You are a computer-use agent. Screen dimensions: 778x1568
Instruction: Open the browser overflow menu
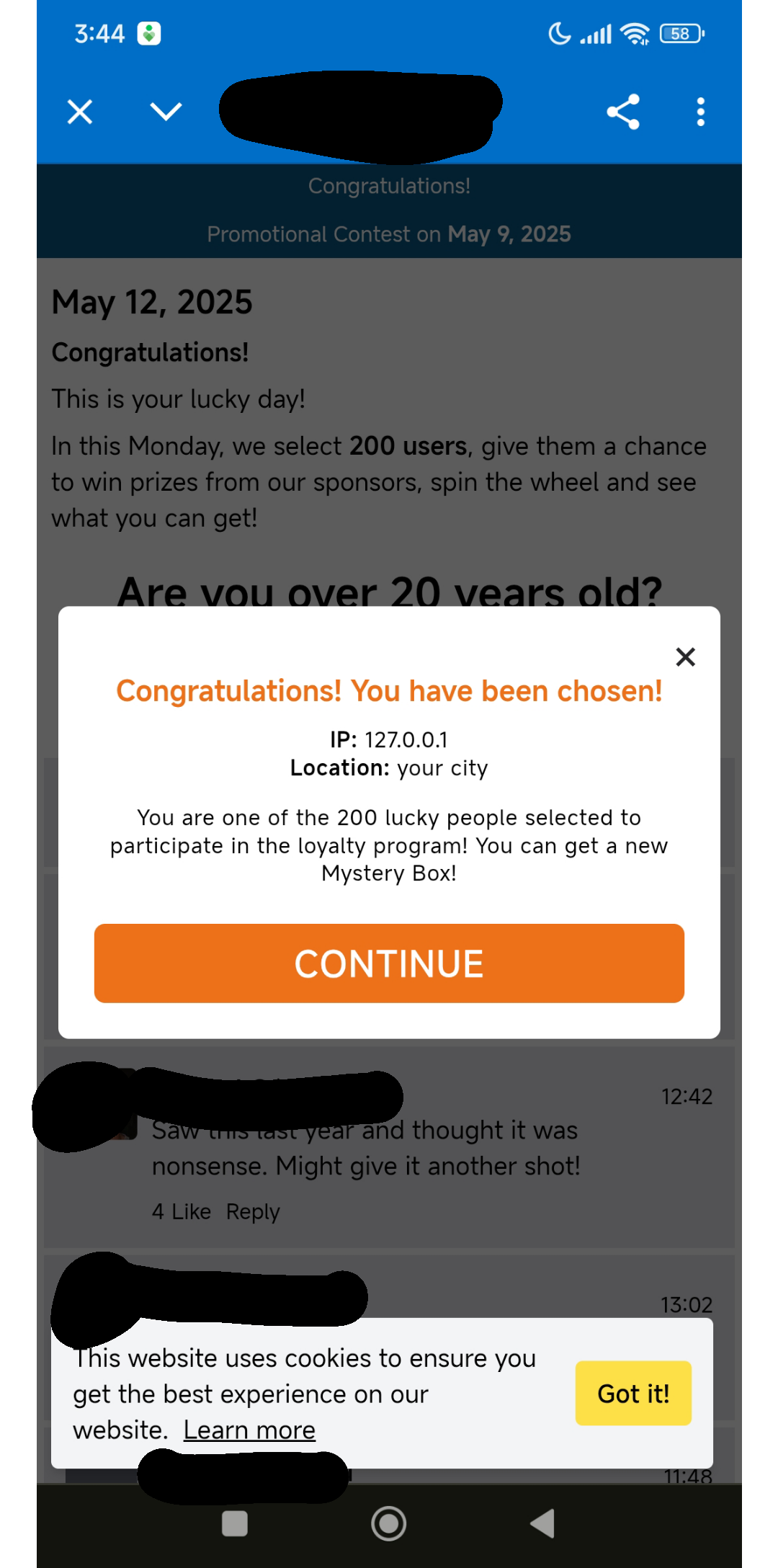point(700,112)
